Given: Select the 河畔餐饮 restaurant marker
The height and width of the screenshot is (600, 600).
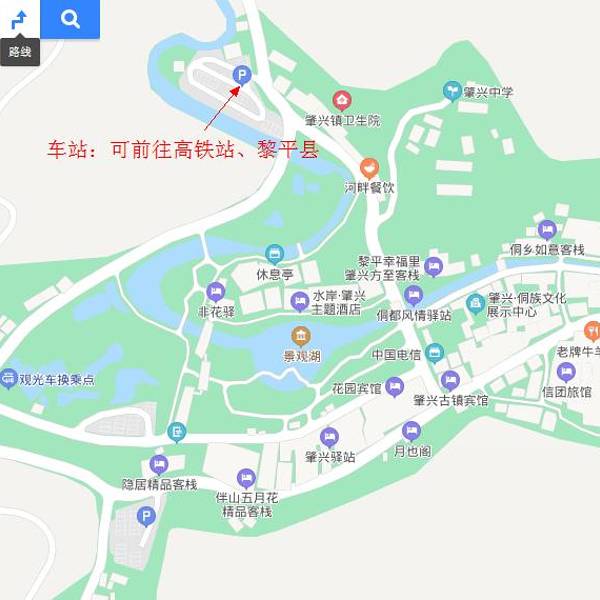Looking at the screenshot, I should 370,167.
